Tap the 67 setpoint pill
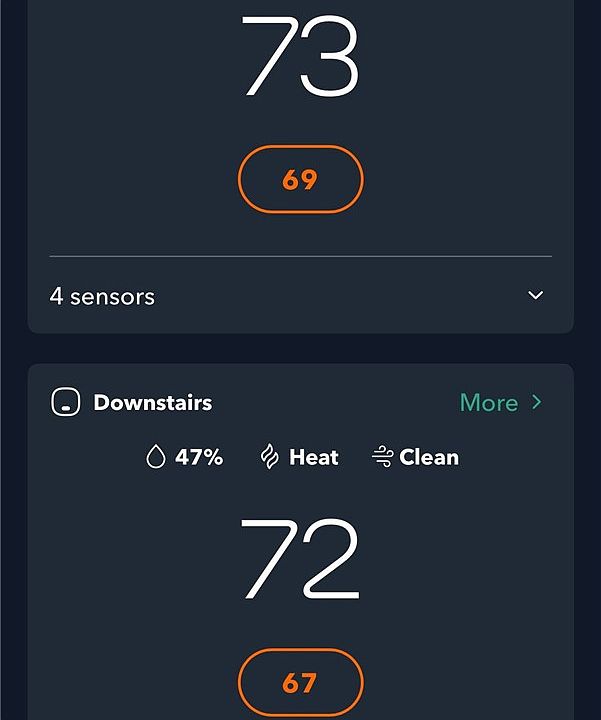This screenshot has width=601, height=720. (300, 683)
